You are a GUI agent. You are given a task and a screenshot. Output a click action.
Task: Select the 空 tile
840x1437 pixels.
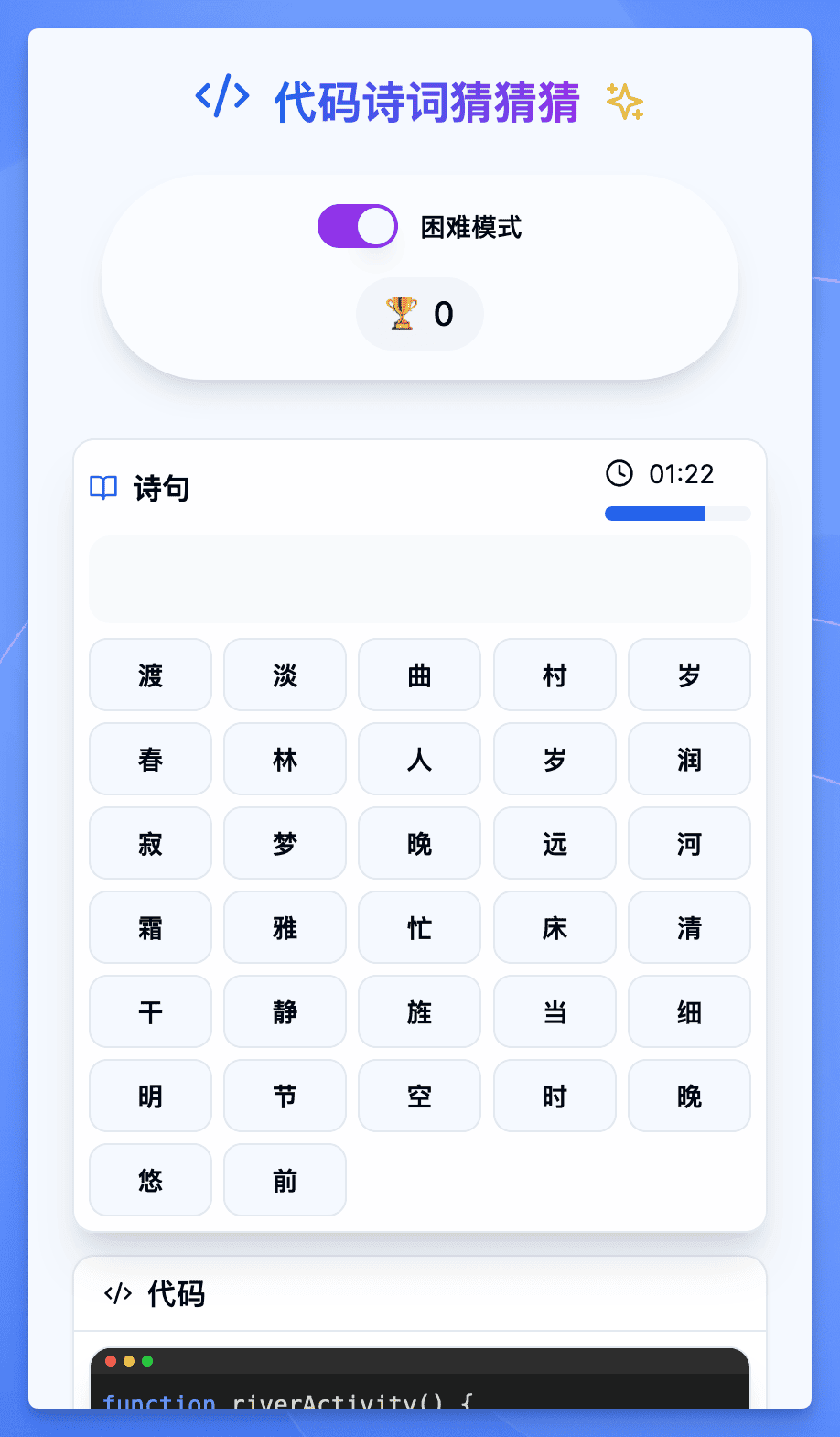(x=419, y=1096)
